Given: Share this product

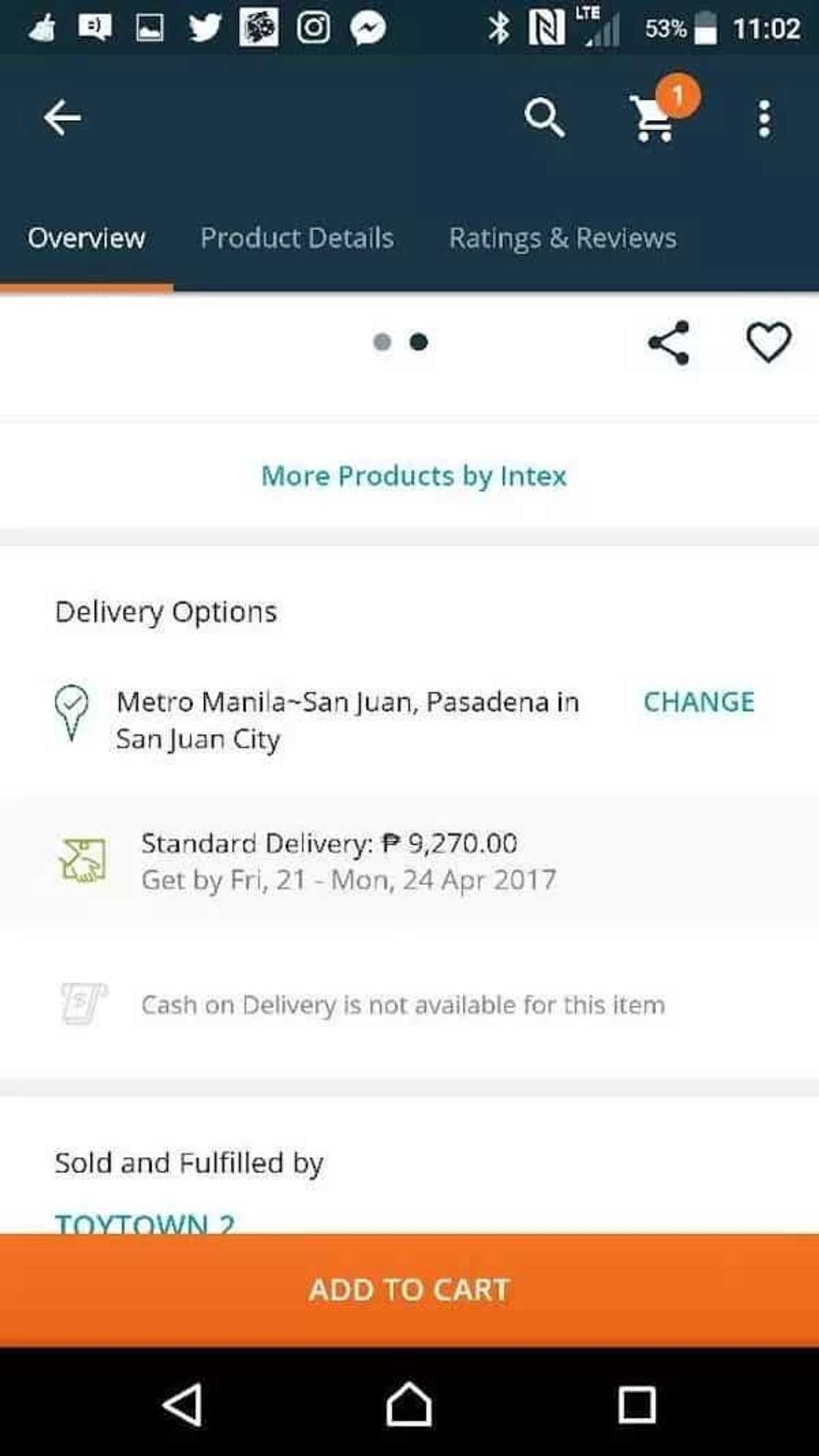Looking at the screenshot, I should point(668,342).
